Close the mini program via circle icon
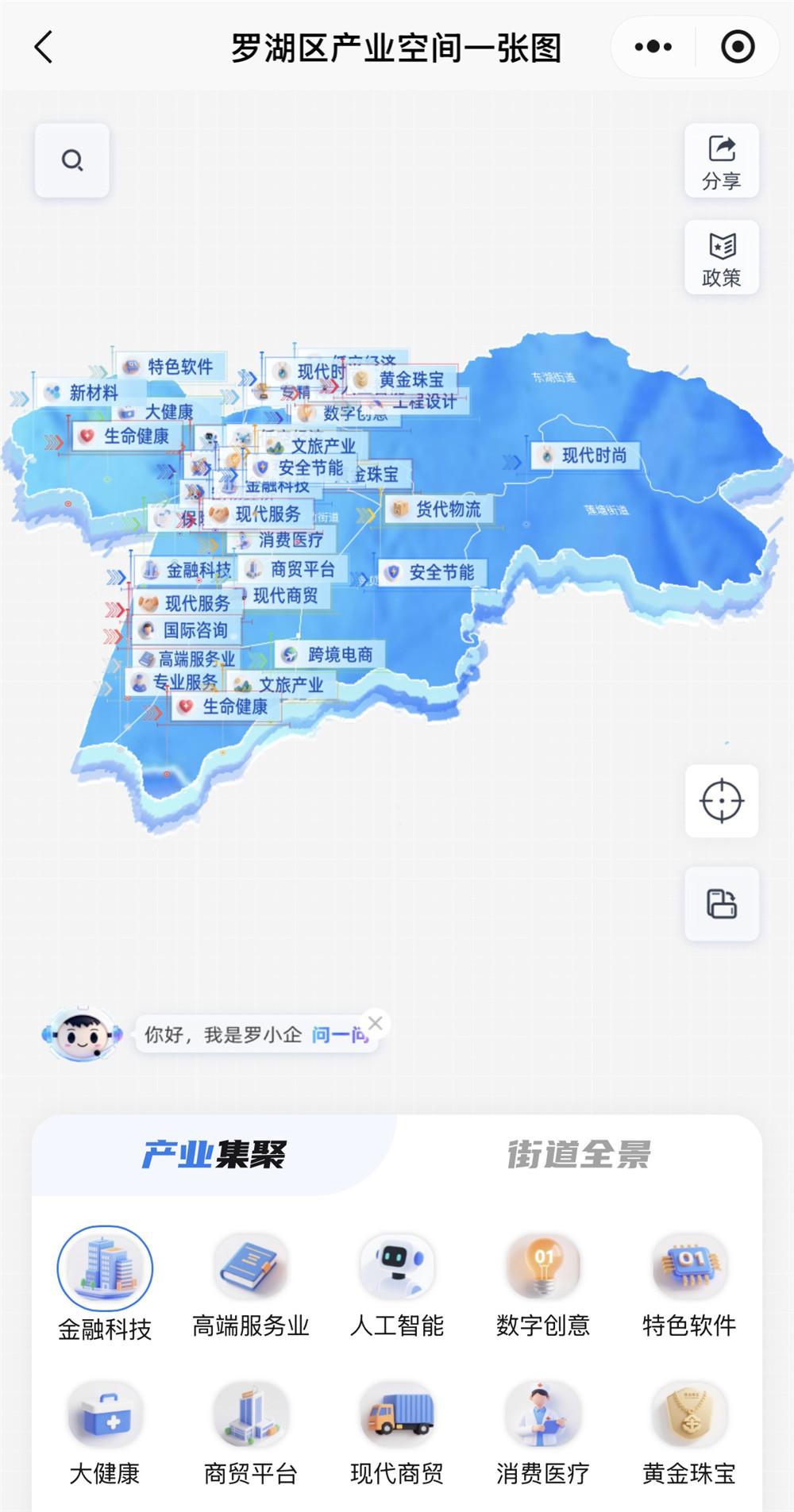Screen dimensions: 794x1512 point(738,47)
